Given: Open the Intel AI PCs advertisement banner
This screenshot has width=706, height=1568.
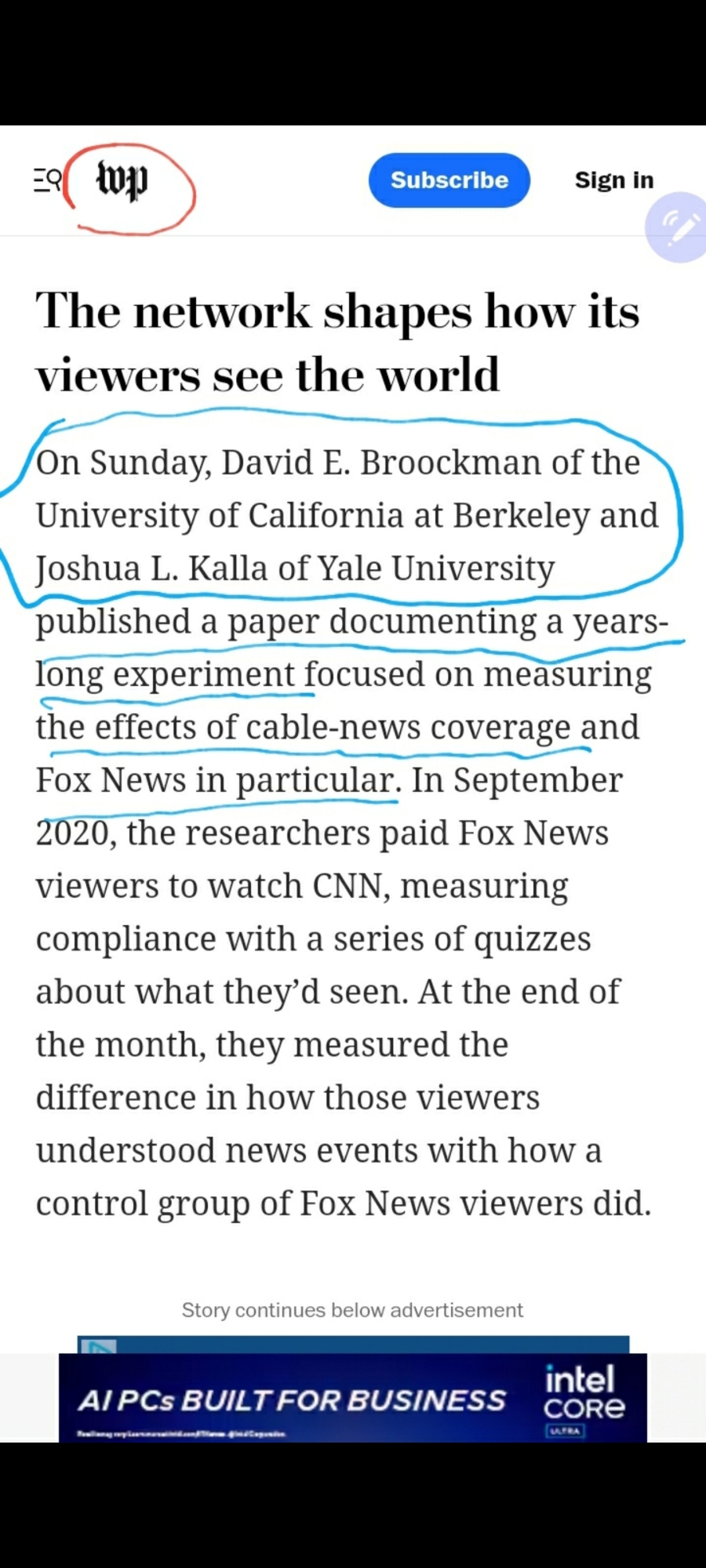Looking at the screenshot, I should click(353, 1399).
